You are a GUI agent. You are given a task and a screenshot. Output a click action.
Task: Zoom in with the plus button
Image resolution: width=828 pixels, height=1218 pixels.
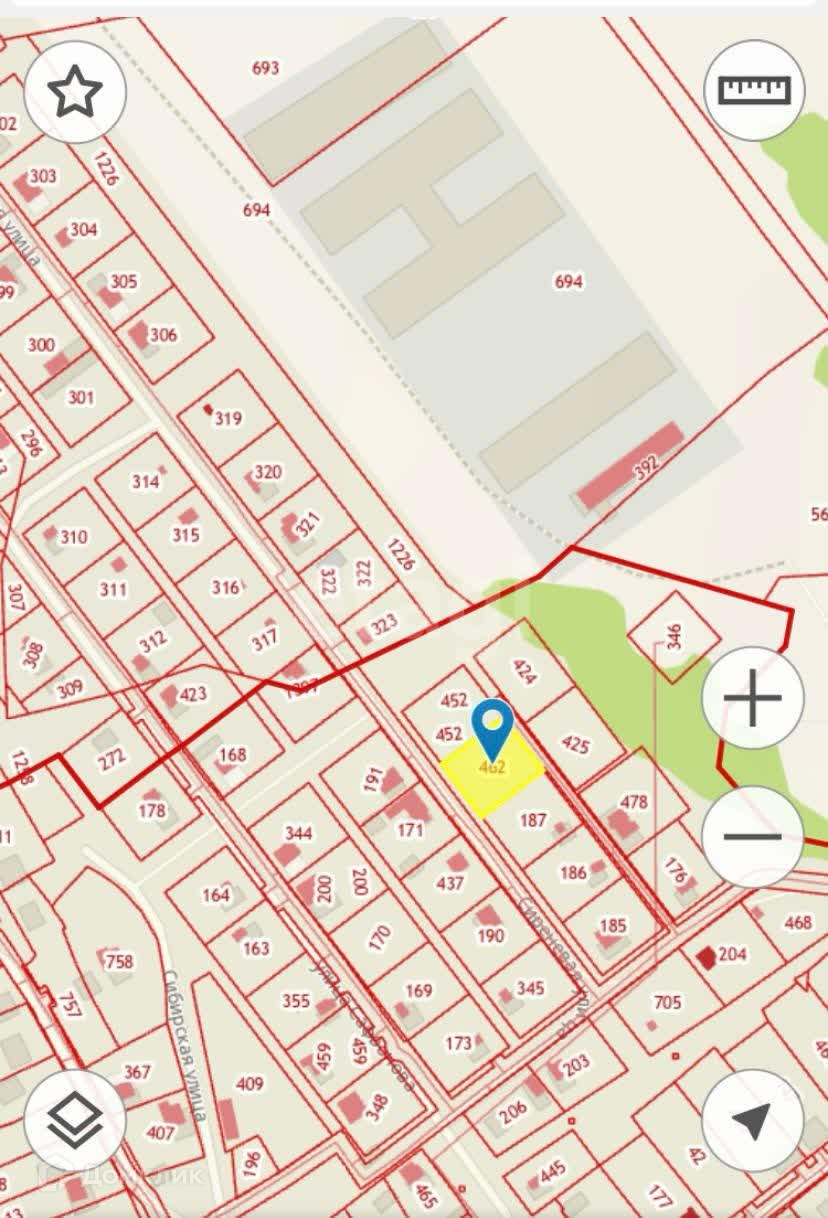[x=753, y=698]
